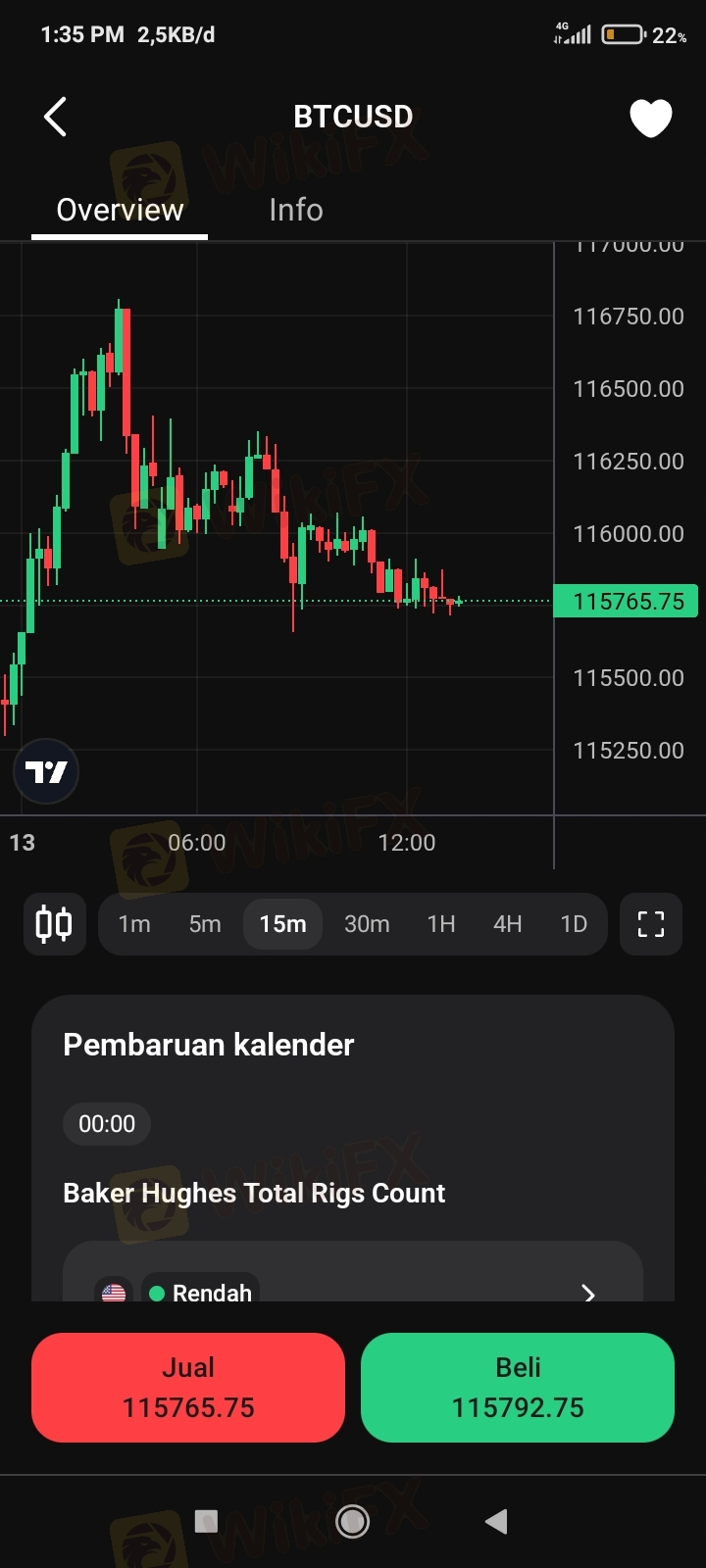Toggle the BTCUSD favorite heart

651,118
